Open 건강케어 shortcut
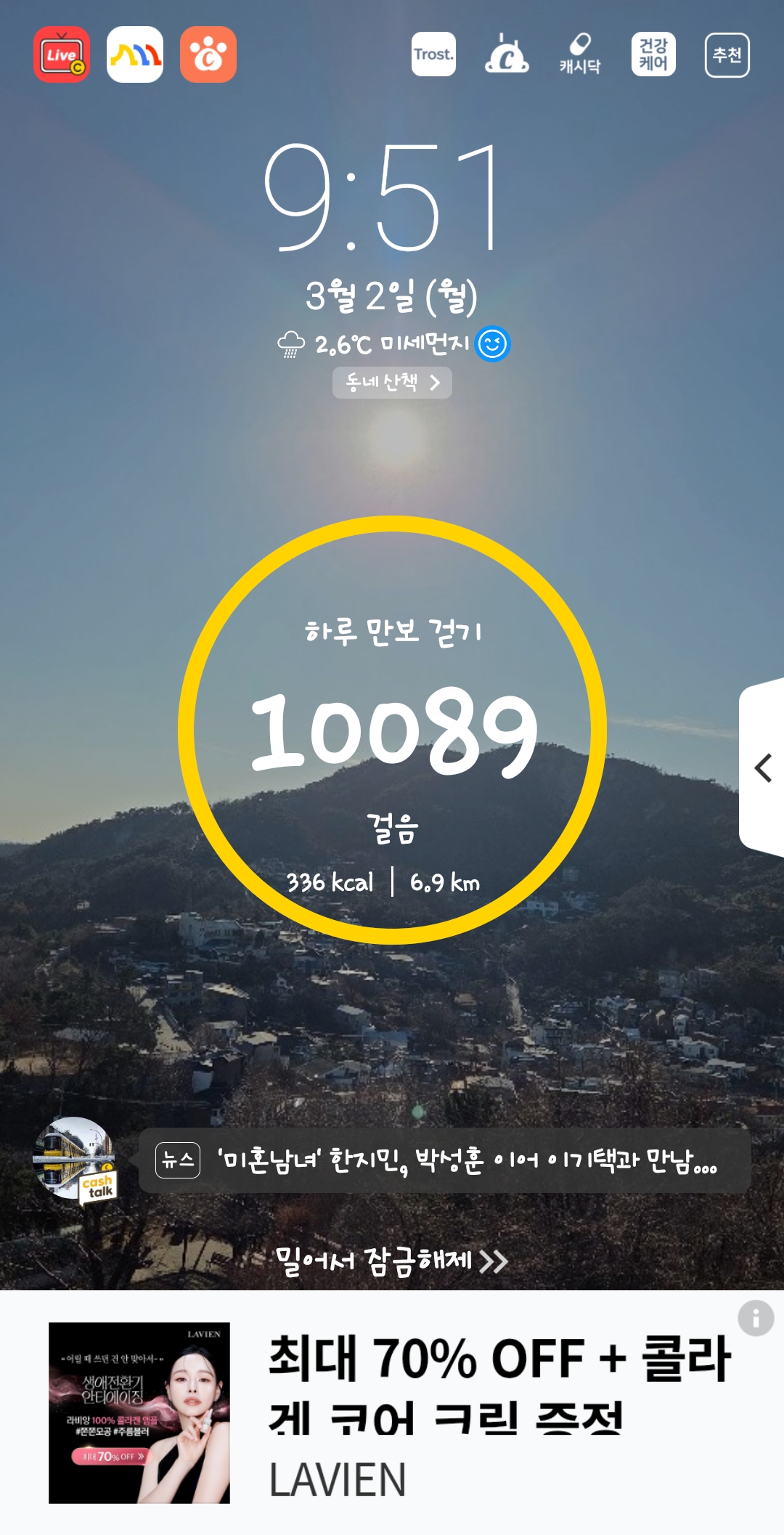This screenshot has width=784, height=1535. tap(653, 54)
